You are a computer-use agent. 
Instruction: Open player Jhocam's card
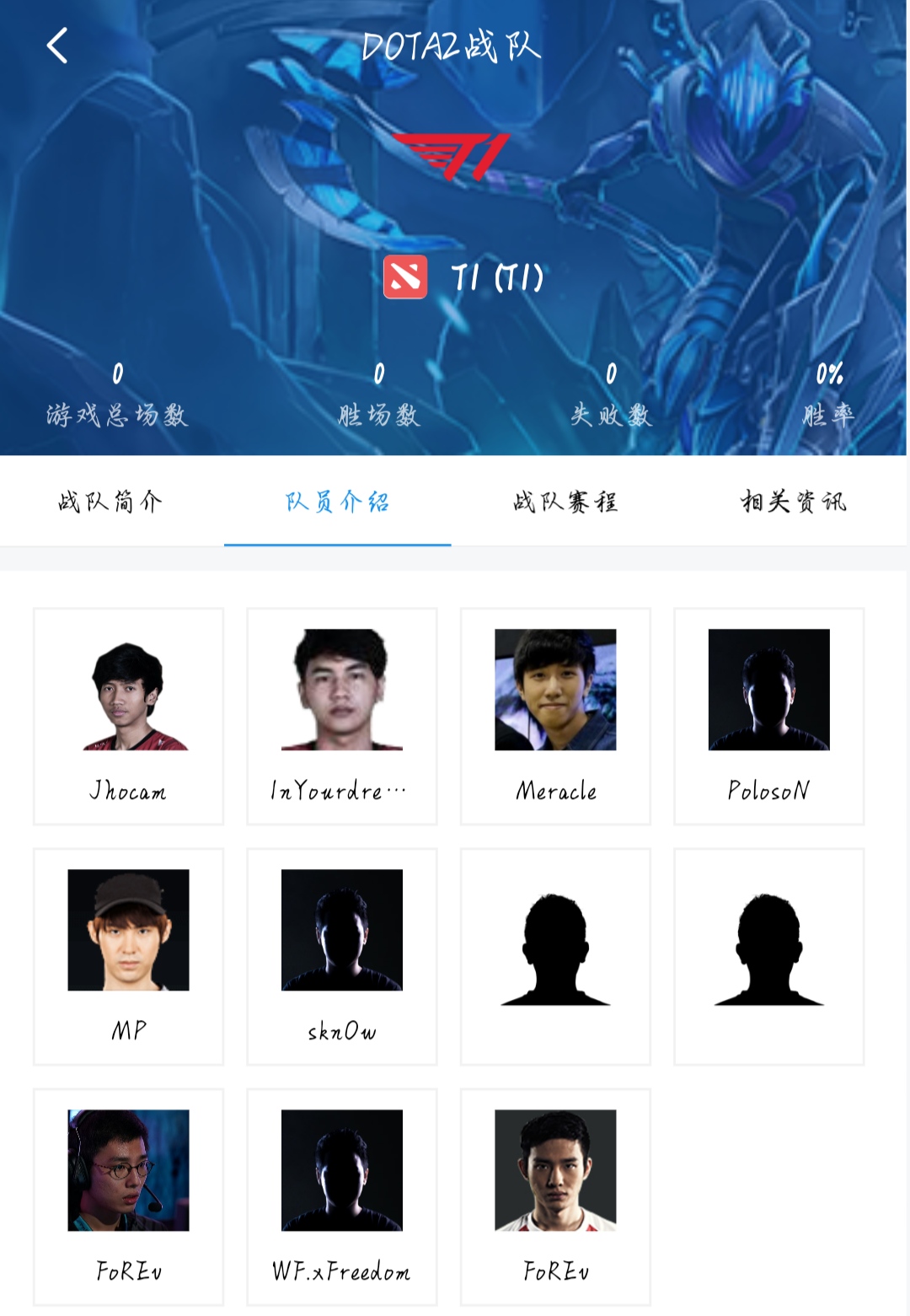128,716
